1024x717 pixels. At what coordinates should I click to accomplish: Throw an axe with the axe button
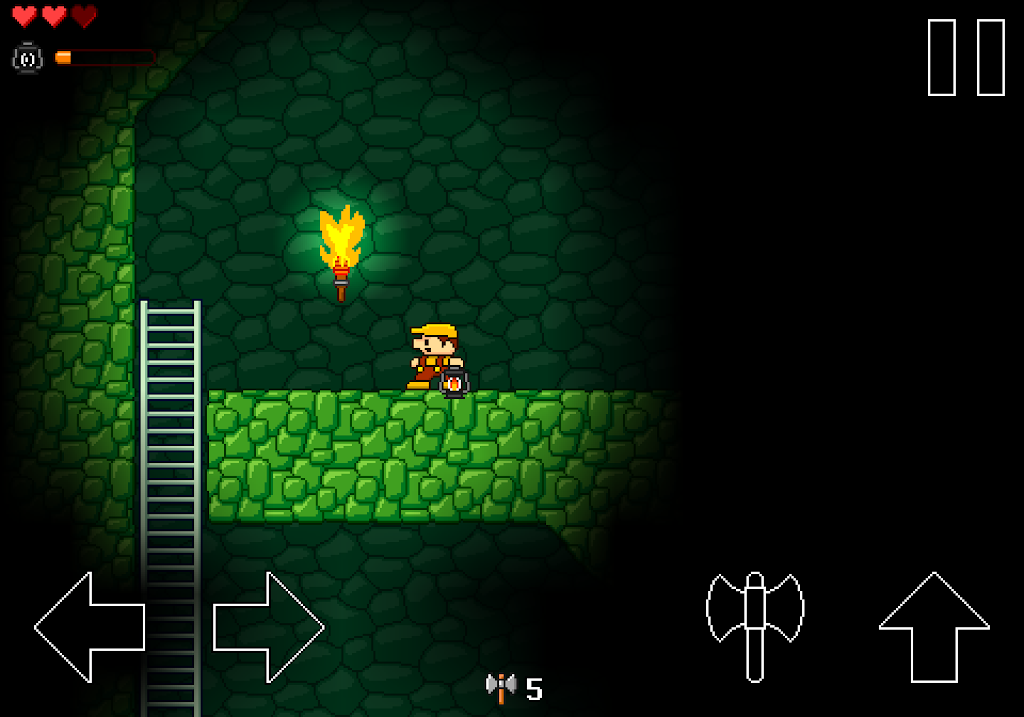pyautogui.click(x=755, y=625)
